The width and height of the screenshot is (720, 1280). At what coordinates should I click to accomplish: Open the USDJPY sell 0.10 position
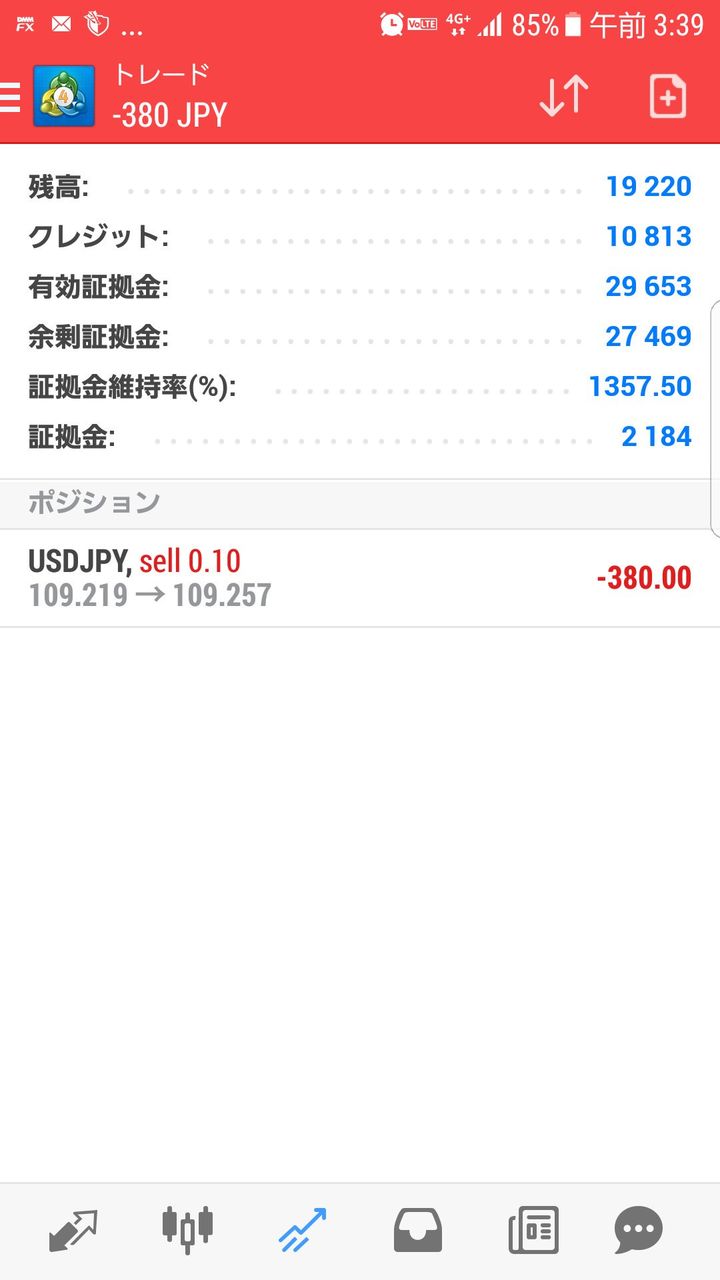(x=360, y=578)
